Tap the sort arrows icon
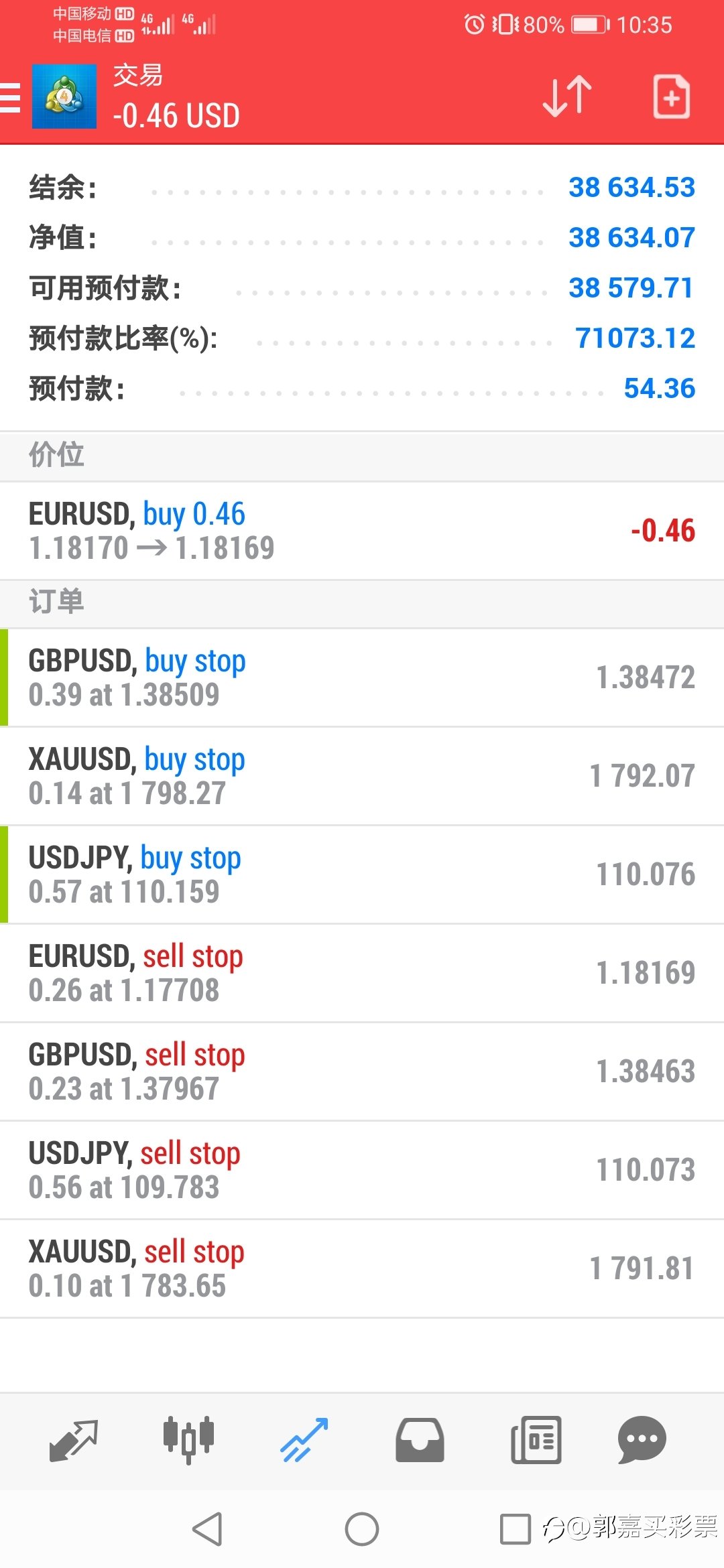The width and height of the screenshot is (724, 1568). pyautogui.click(x=567, y=97)
